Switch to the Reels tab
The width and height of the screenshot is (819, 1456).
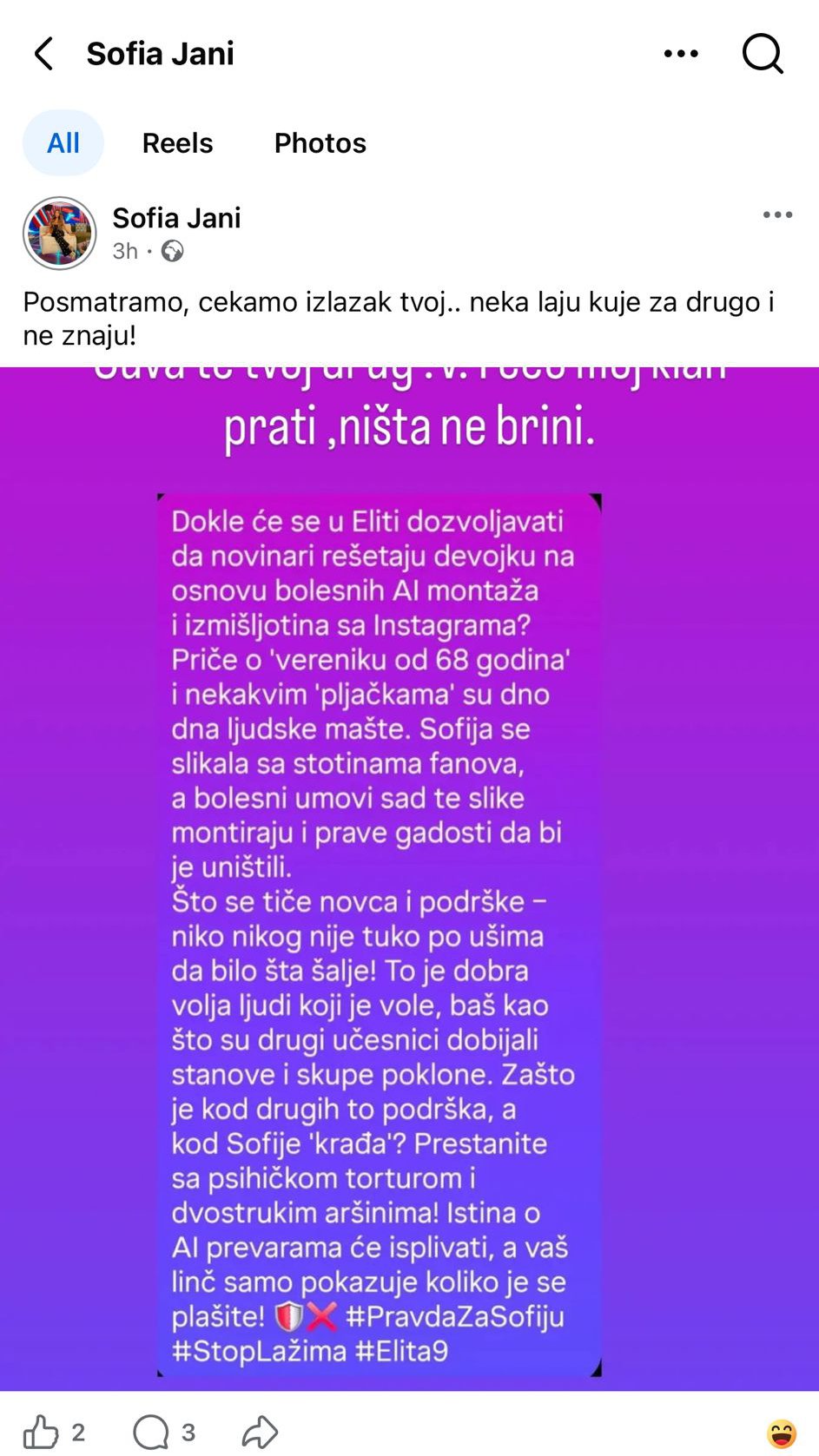(x=177, y=142)
